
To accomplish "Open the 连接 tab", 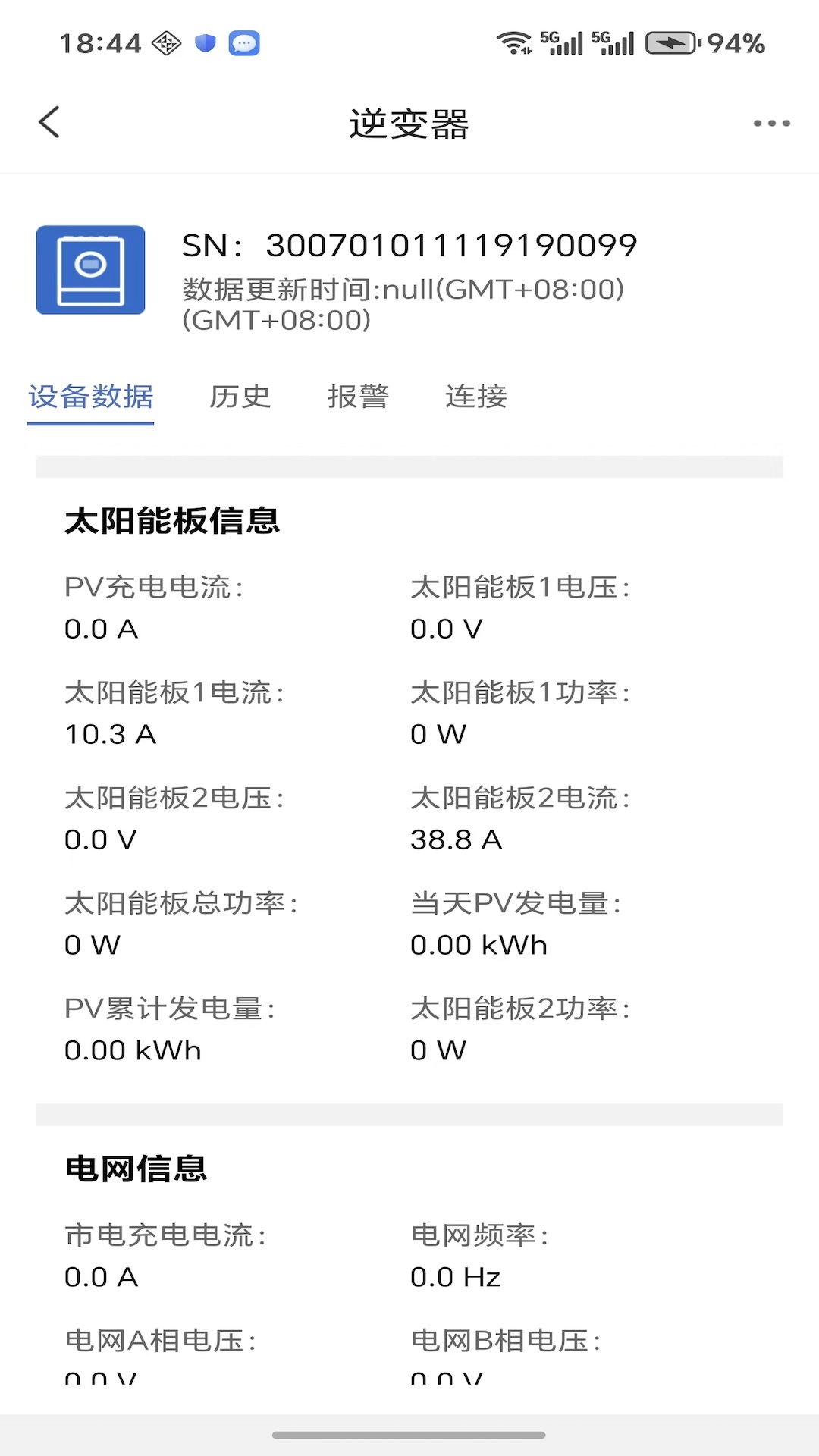I will pos(475,397).
